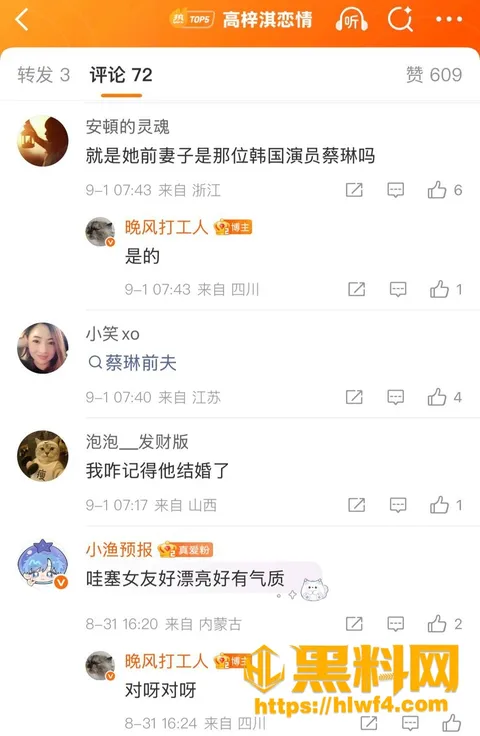480x736 pixels.
Task: Open the listen headphone icon
Action: click(351, 20)
